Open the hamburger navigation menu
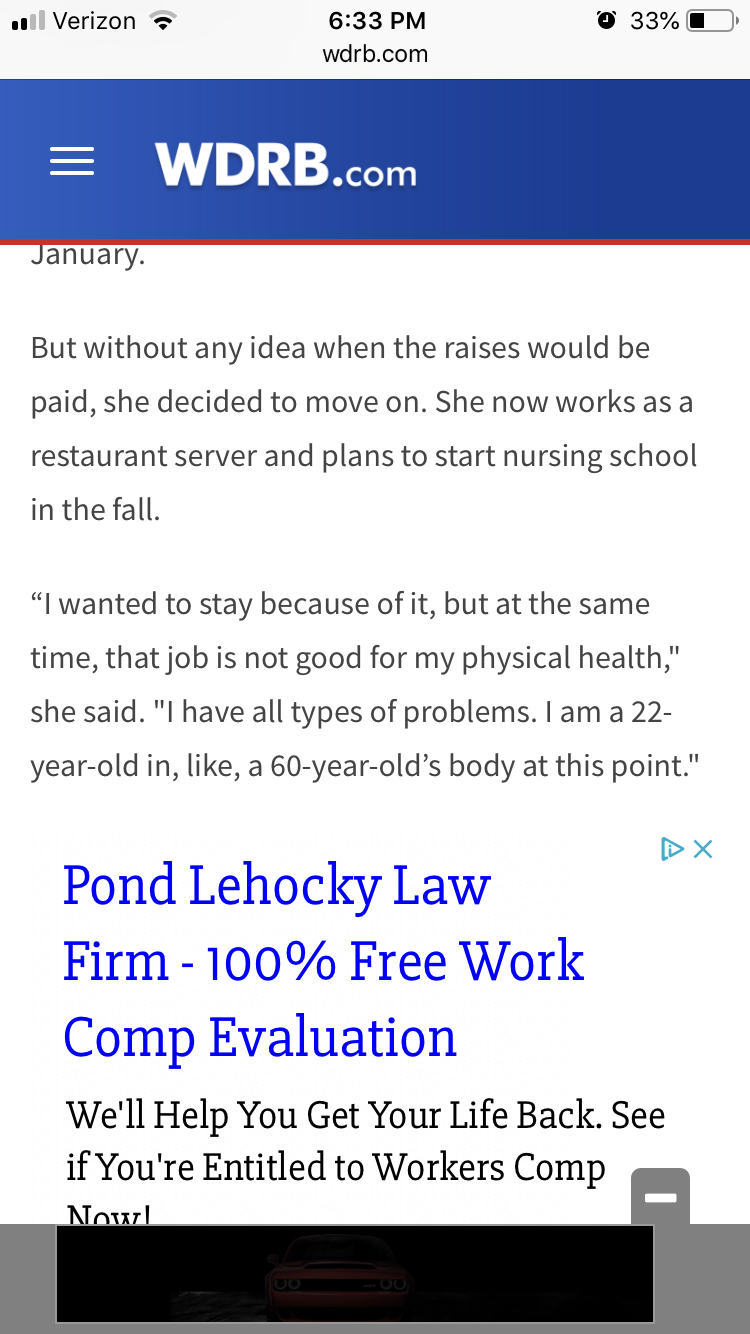750x1334 pixels. coord(72,163)
